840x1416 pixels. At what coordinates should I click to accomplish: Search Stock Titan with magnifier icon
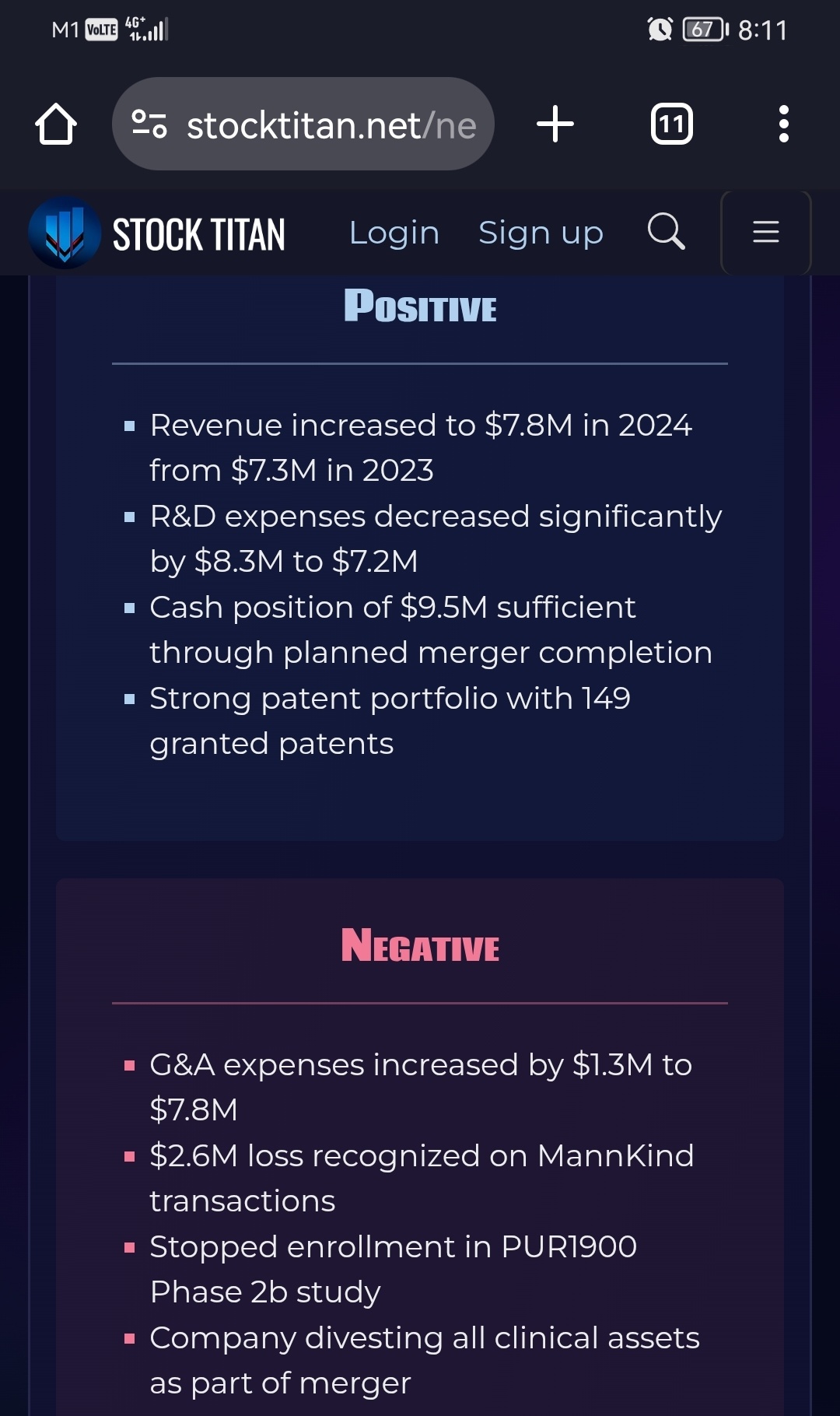click(x=667, y=231)
